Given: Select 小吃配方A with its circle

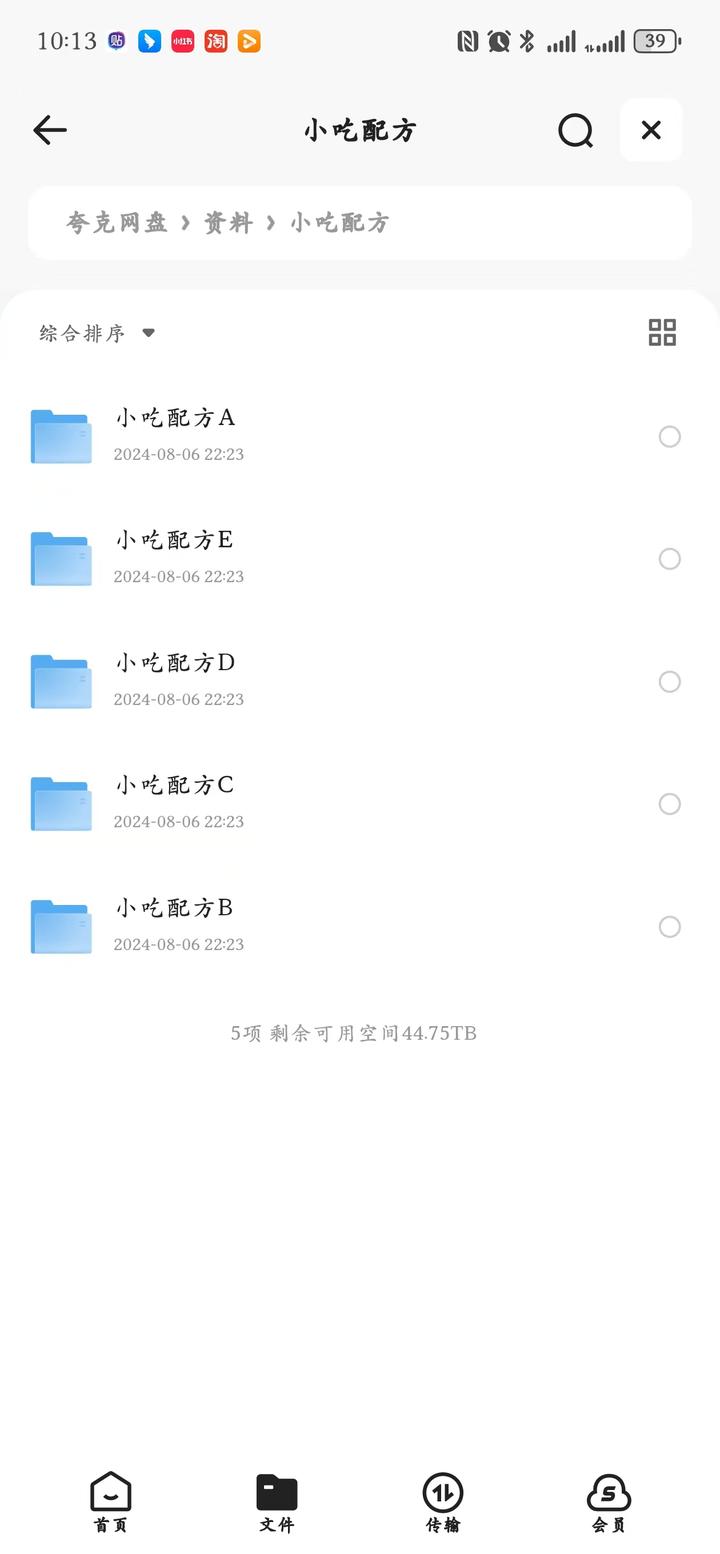Looking at the screenshot, I should pyautogui.click(x=670, y=436).
